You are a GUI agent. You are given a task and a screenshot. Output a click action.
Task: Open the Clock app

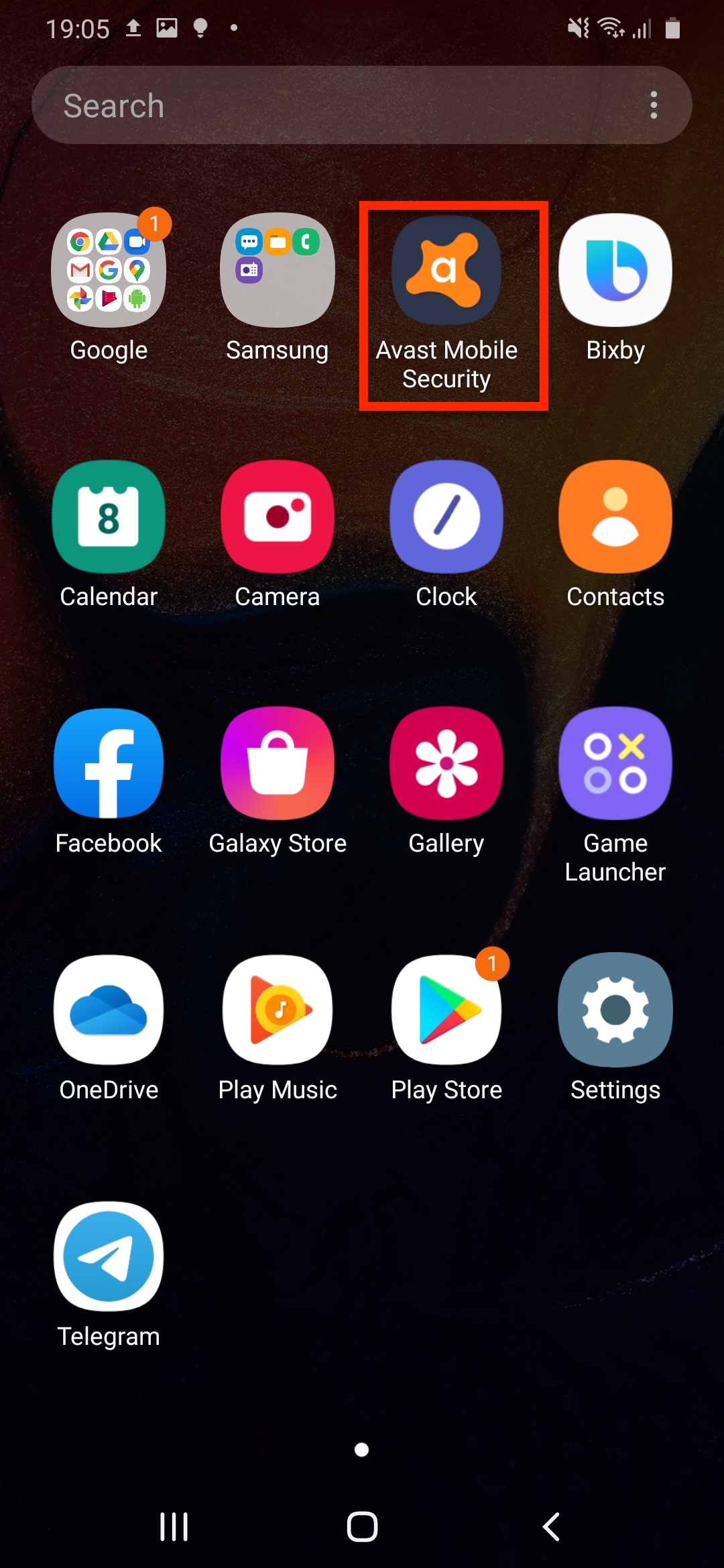click(x=446, y=516)
